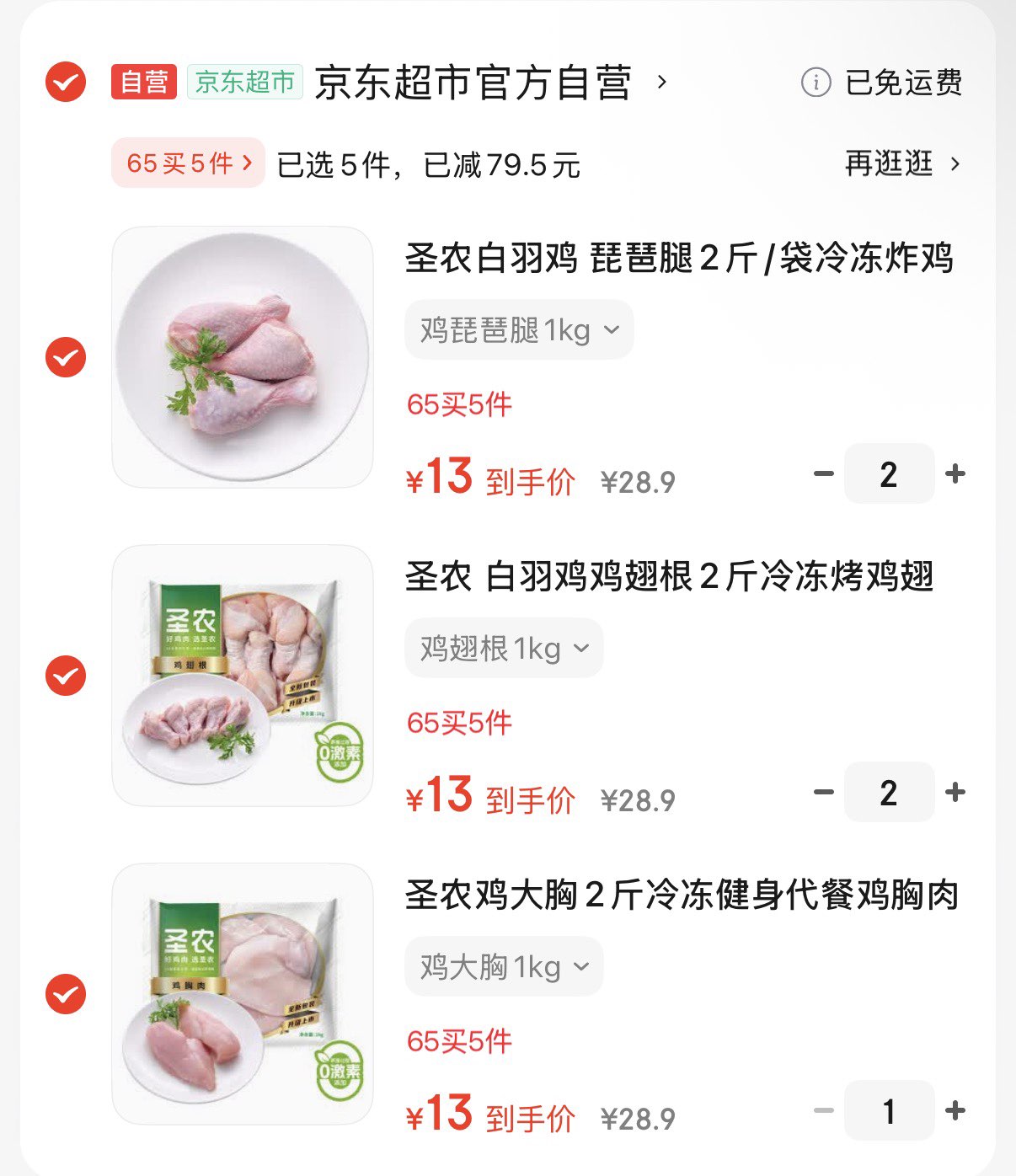The height and width of the screenshot is (1176, 1016).
Task: Click the 65买5件 text under 鸡翅根
Action: pyautogui.click(x=456, y=723)
